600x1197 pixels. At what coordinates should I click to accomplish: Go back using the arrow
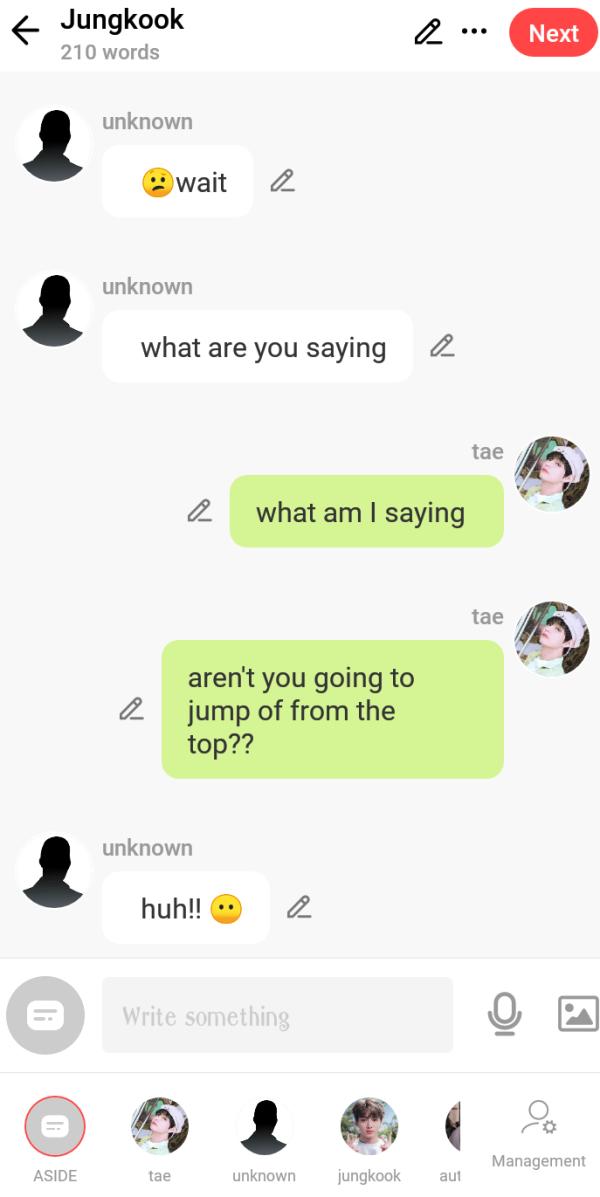click(26, 31)
